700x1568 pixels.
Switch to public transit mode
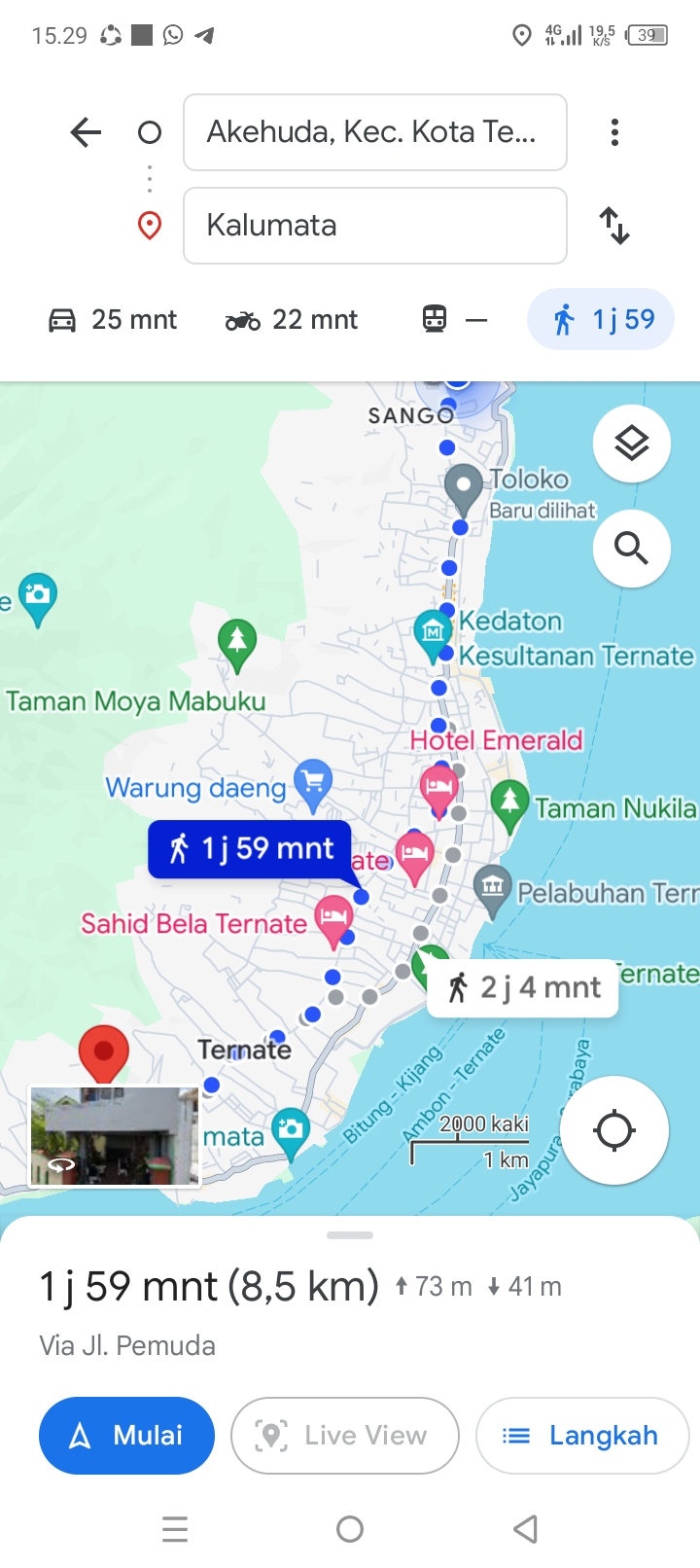click(454, 319)
